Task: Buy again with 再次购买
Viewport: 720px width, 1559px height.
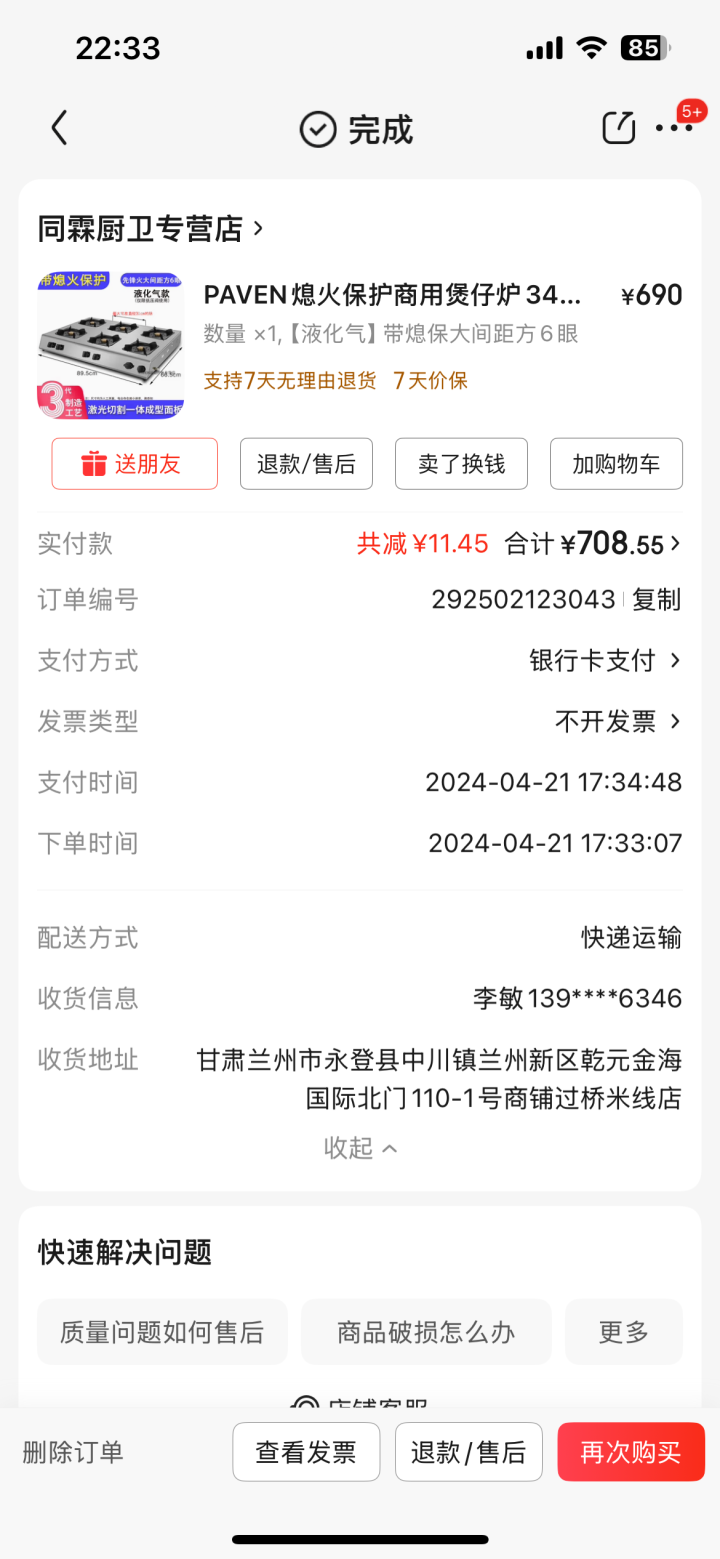Action: click(631, 1452)
